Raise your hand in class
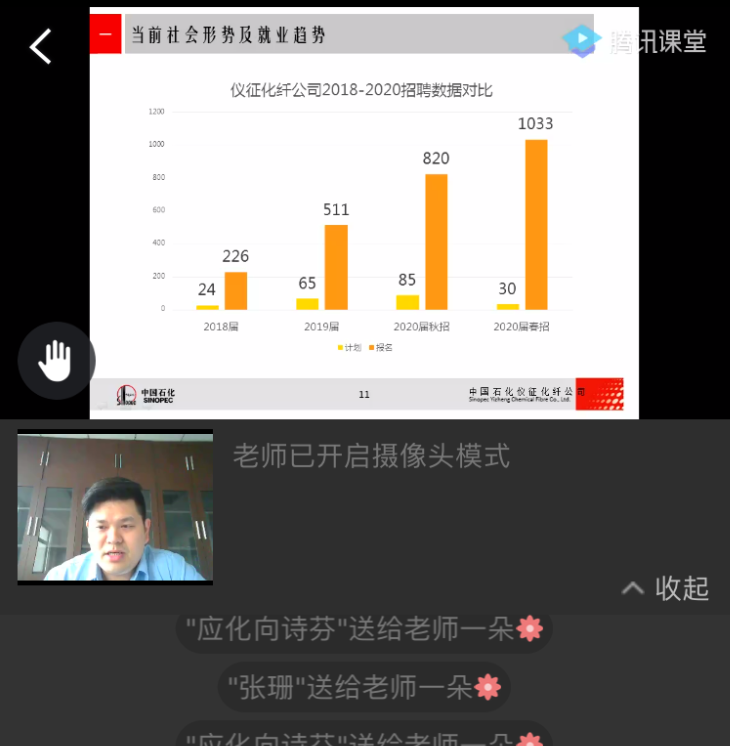 point(56,360)
